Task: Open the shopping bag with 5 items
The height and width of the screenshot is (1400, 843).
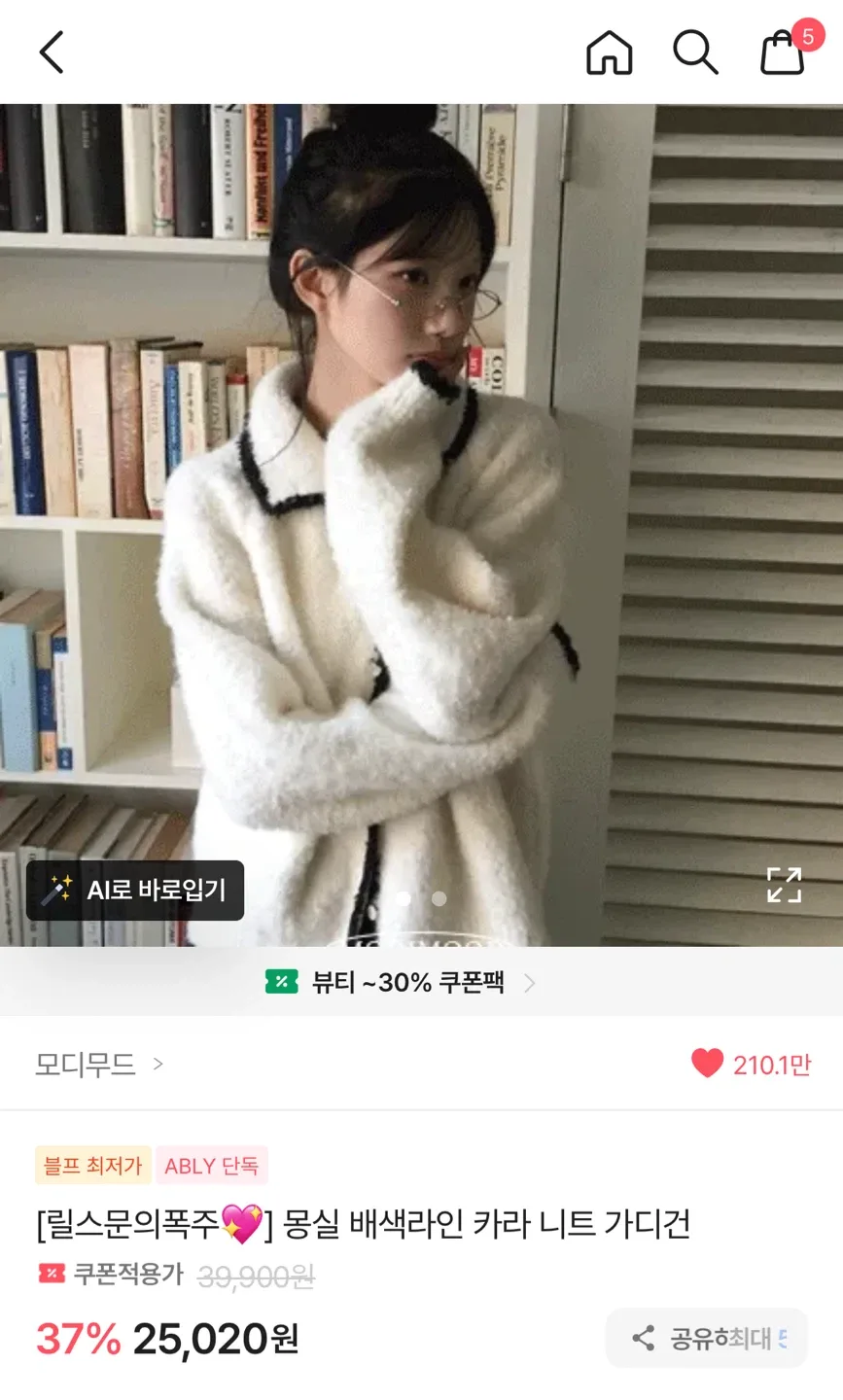Action: coord(784,52)
